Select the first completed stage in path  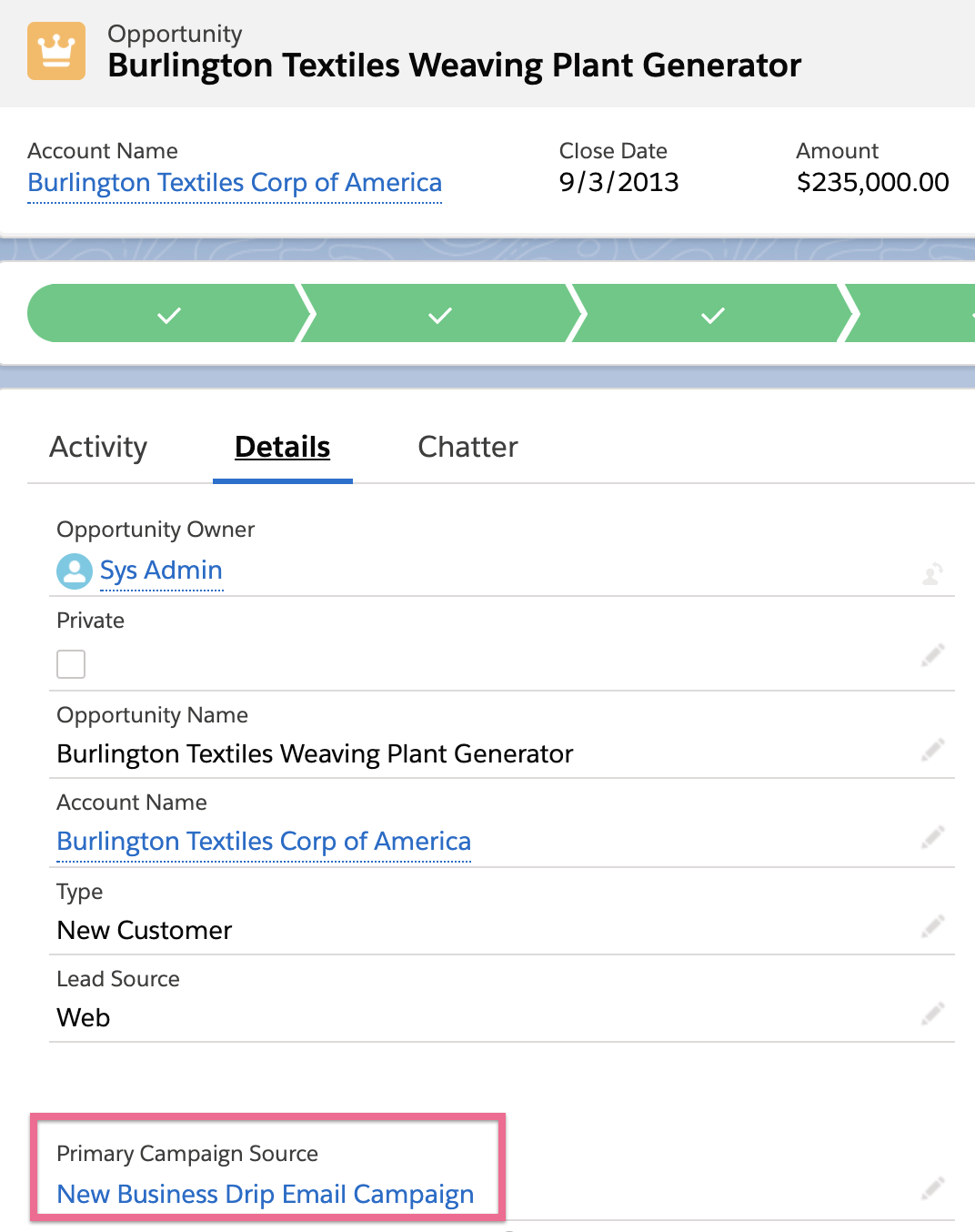click(168, 314)
